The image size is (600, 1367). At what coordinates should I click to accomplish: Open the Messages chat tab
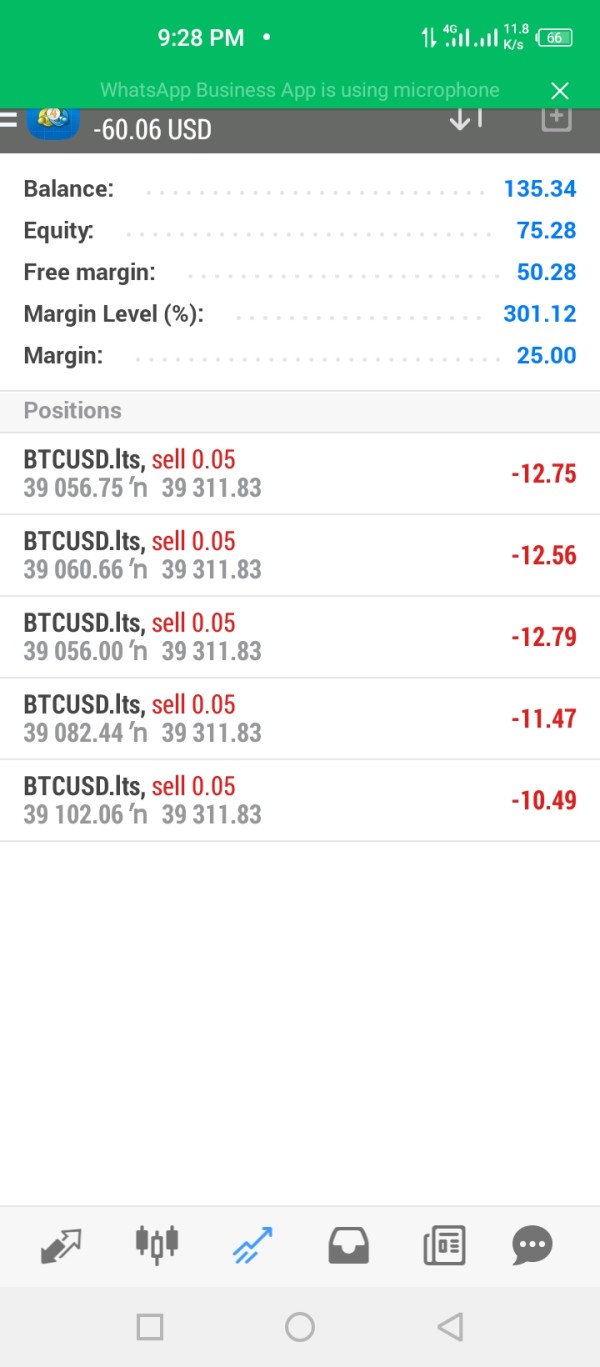(532, 1246)
